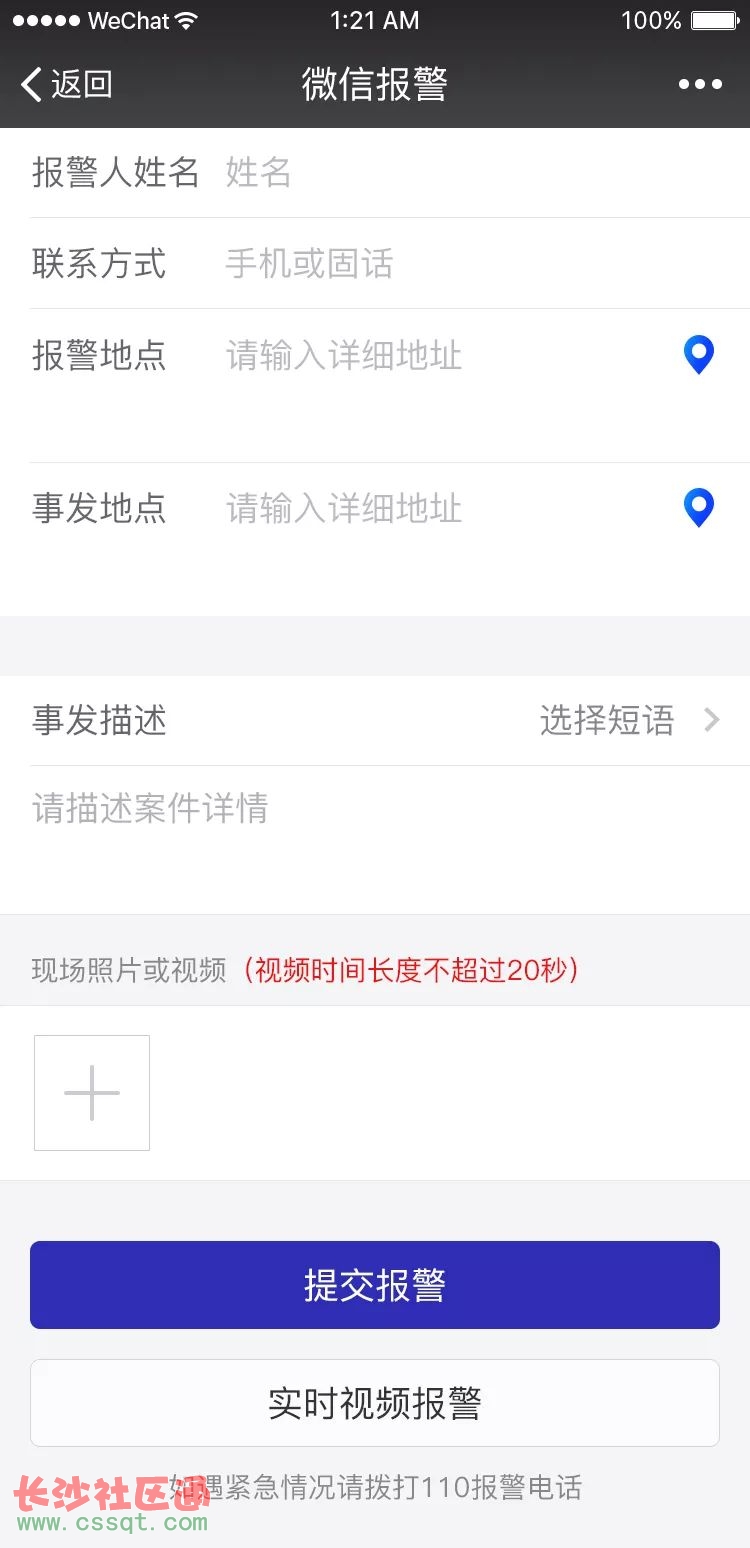The width and height of the screenshot is (750, 1548).
Task: Go back using the 返回 button
Action: (x=66, y=84)
